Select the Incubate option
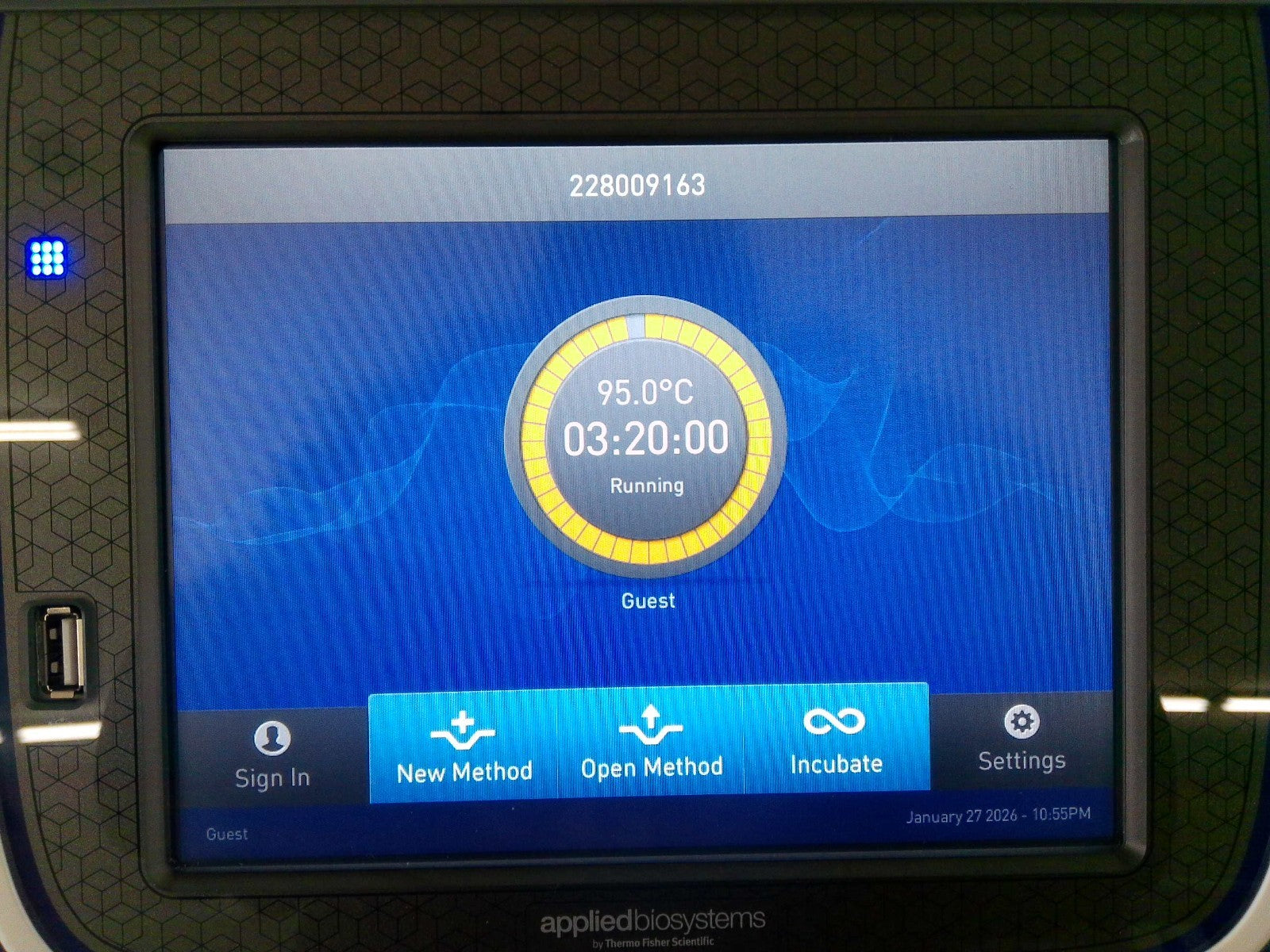The image size is (1270, 952). [x=836, y=741]
